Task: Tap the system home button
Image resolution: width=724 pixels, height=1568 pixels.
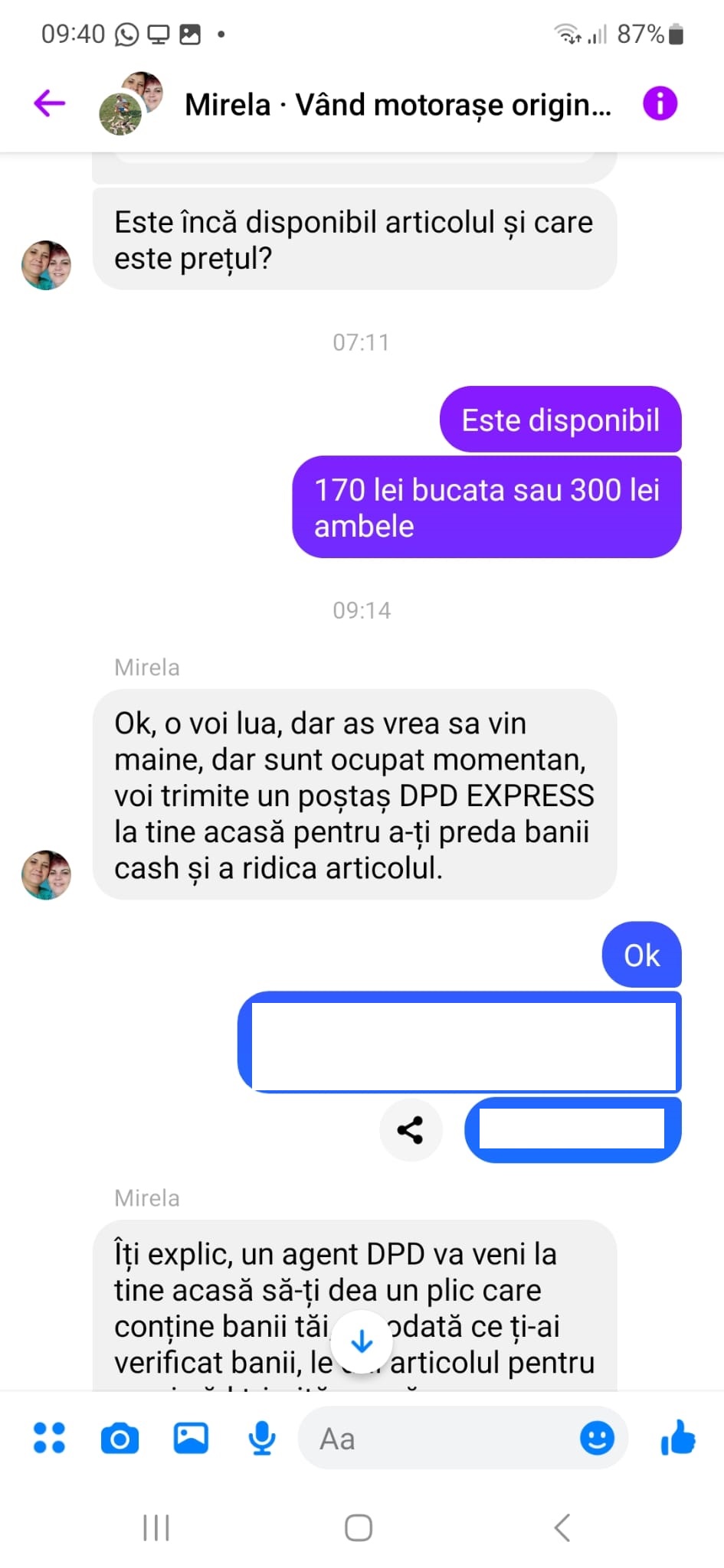Action: [x=359, y=1527]
